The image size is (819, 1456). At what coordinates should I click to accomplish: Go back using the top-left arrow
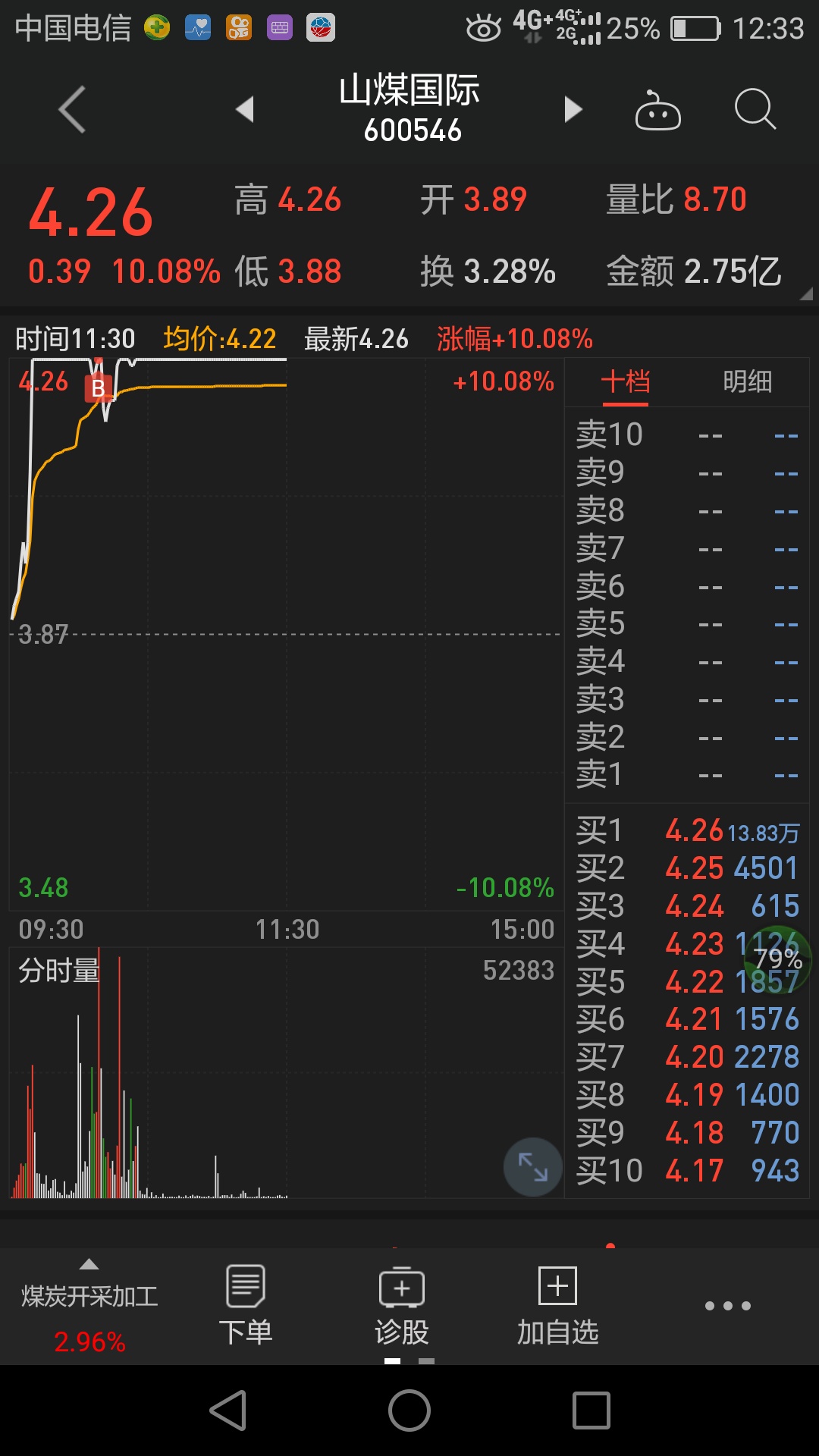tap(73, 110)
